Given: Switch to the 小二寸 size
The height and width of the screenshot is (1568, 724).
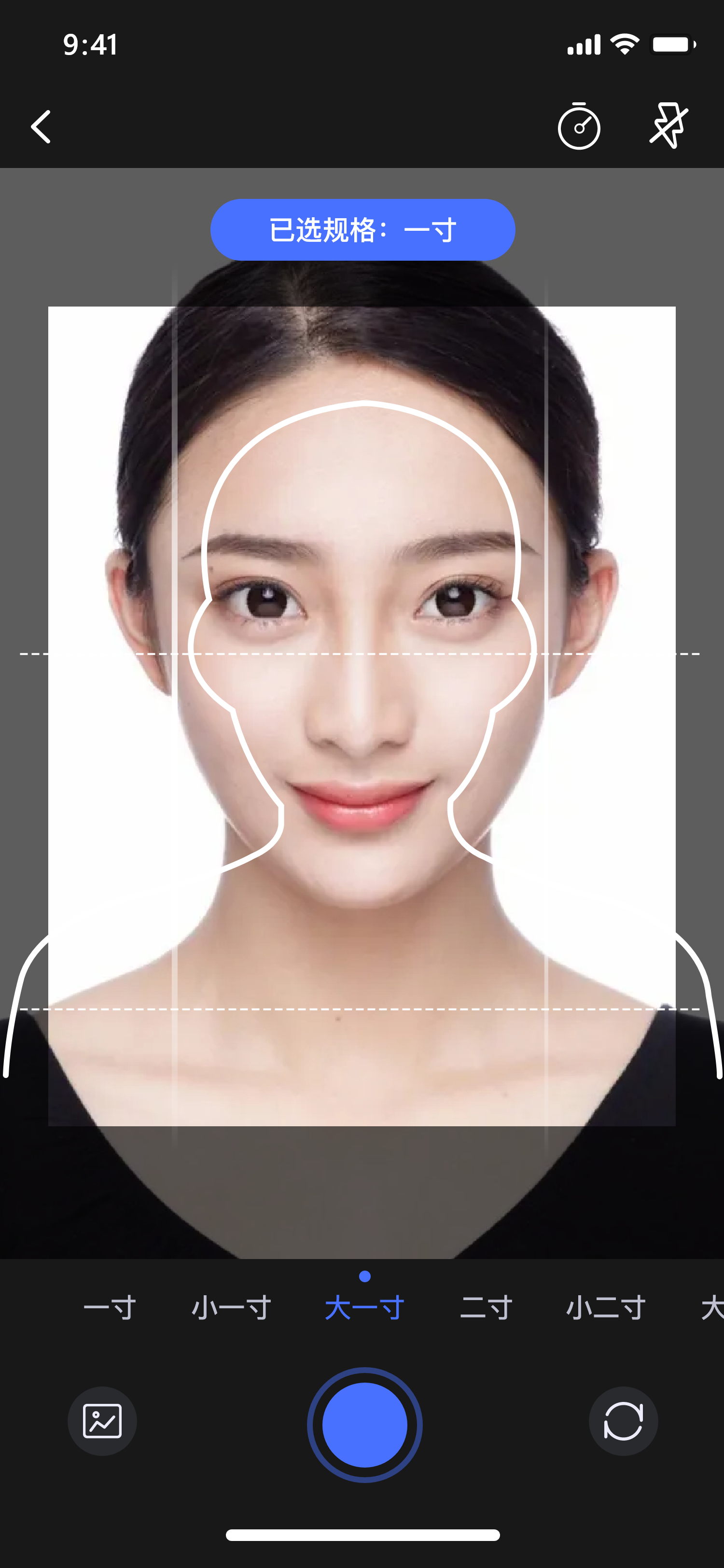Looking at the screenshot, I should point(605,1307).
